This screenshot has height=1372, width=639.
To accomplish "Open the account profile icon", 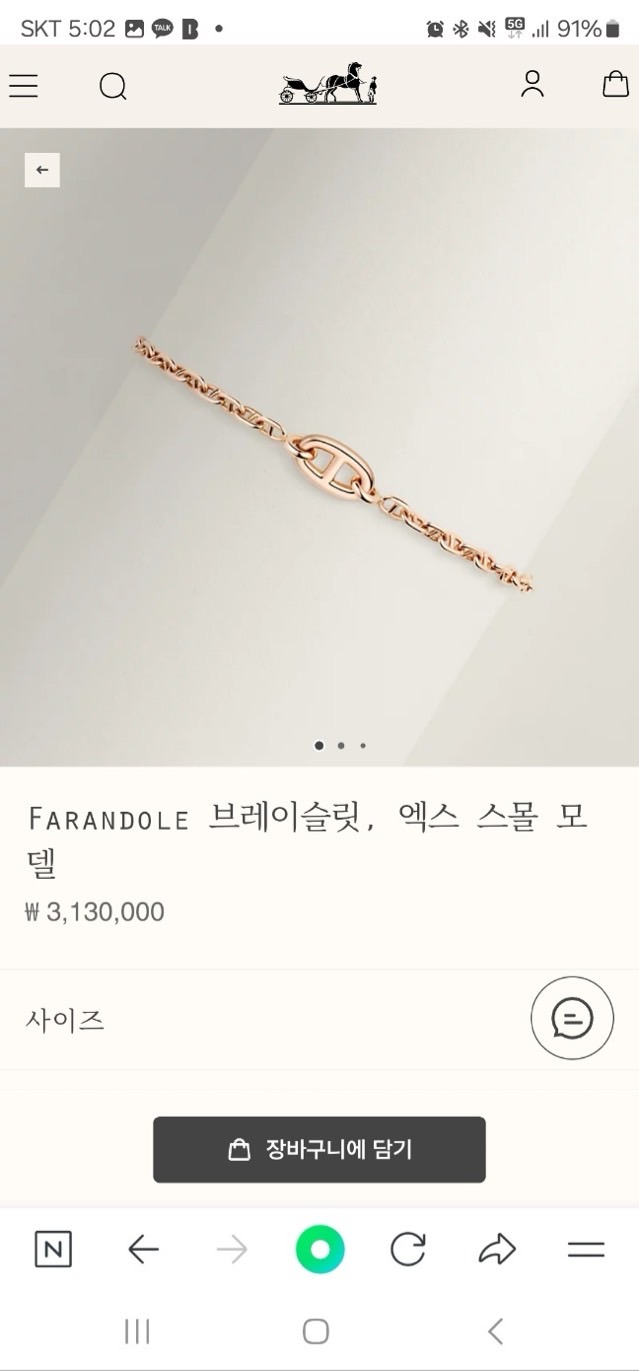I will 532,85.
